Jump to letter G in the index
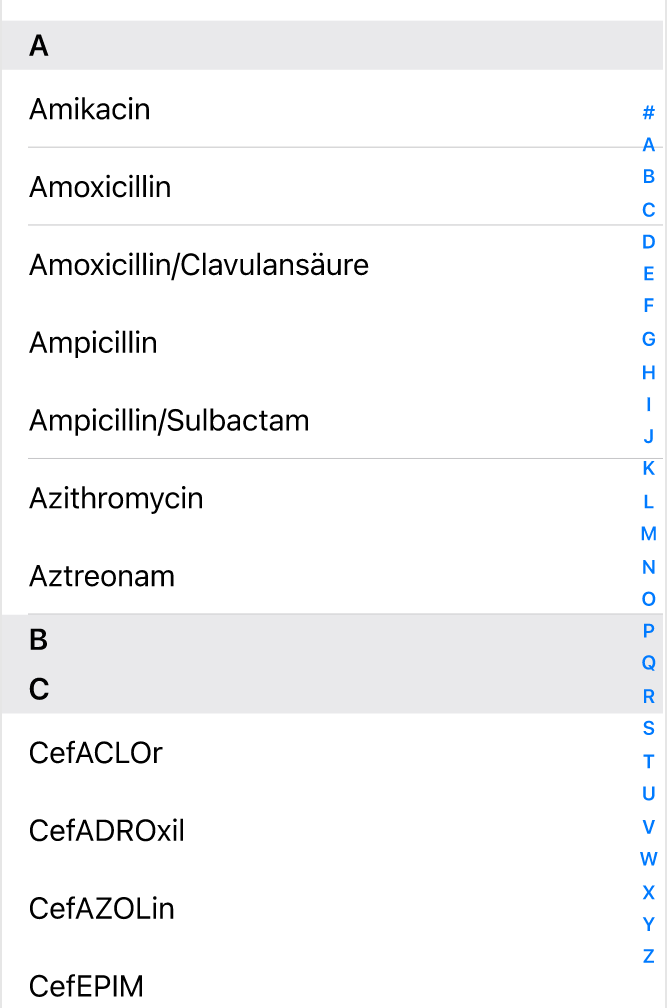This screenshot has width=667, height=1008. click(x=648, y=340)
